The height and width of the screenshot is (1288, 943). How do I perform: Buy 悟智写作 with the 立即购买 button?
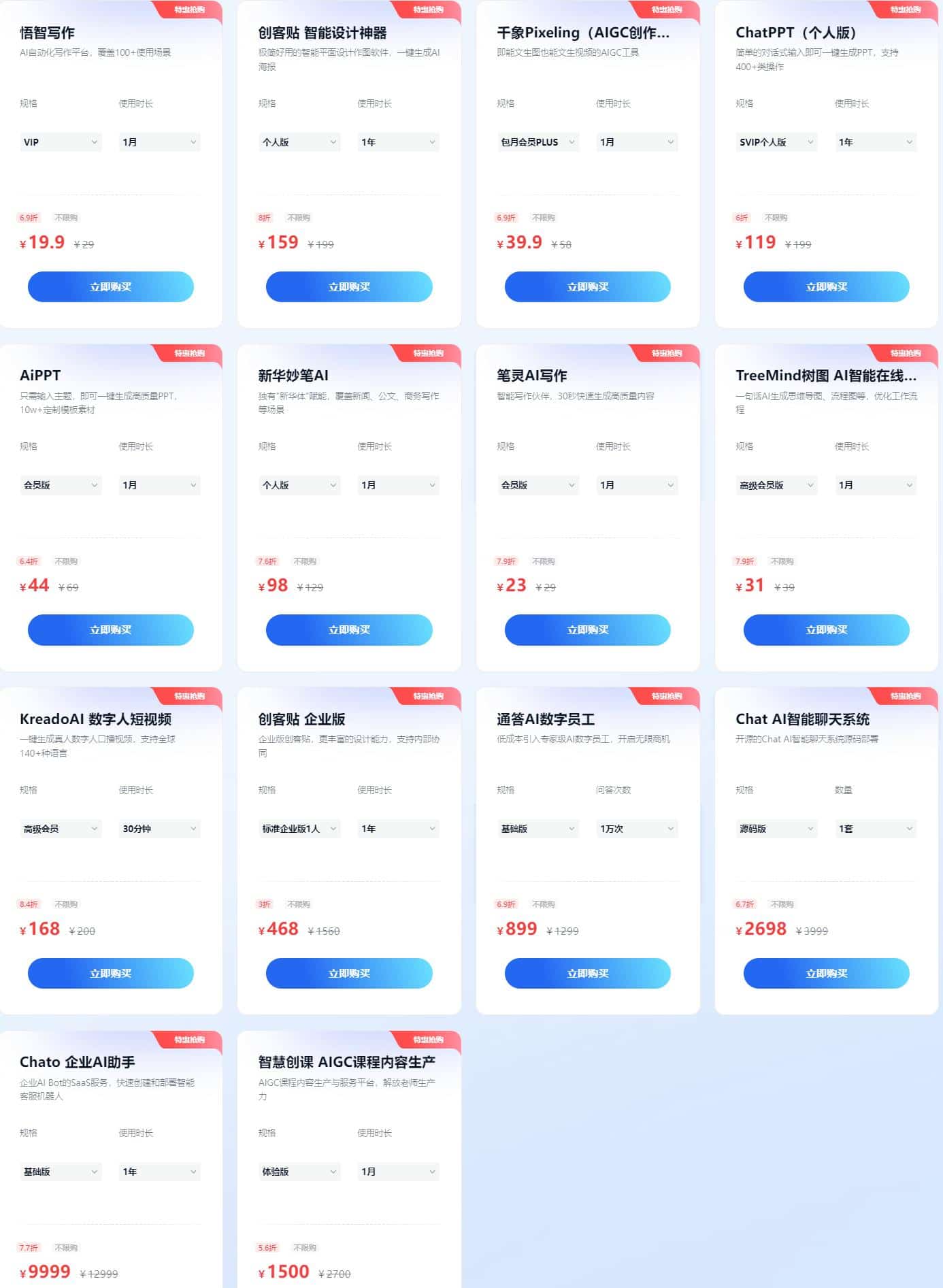(x=110, y=286)
